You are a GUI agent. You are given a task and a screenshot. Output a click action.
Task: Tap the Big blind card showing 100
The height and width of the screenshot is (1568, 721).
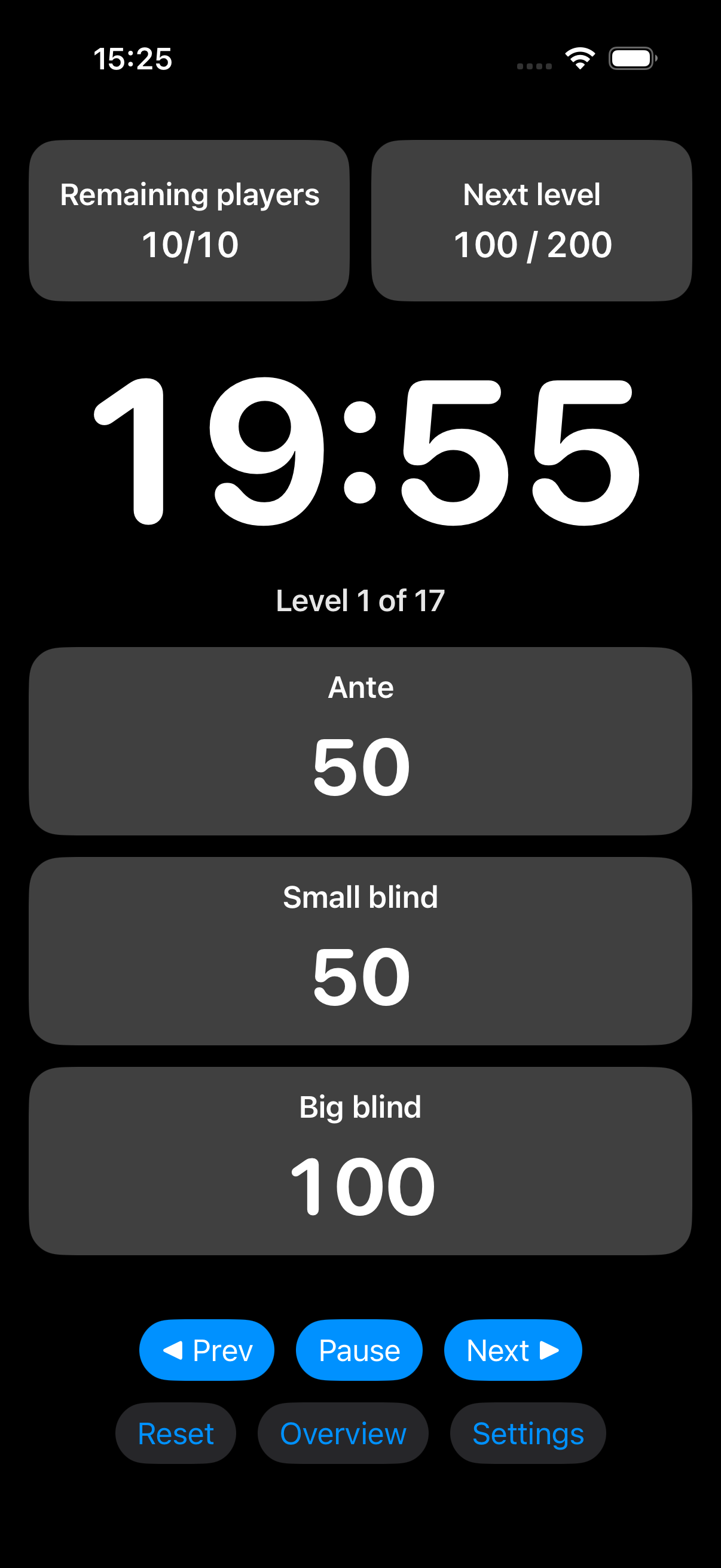[x=360, y=1160]
